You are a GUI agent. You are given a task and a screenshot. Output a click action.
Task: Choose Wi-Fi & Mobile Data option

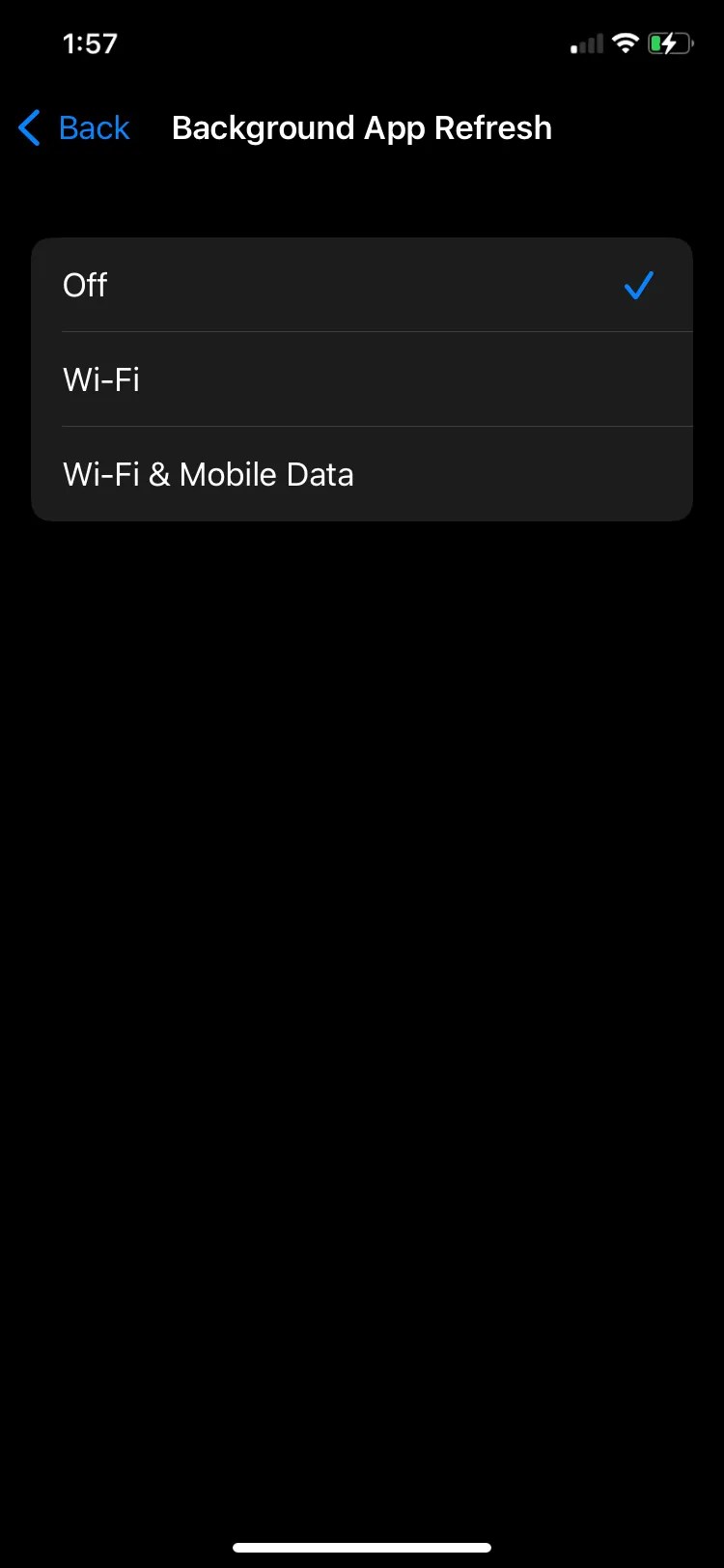362,474
